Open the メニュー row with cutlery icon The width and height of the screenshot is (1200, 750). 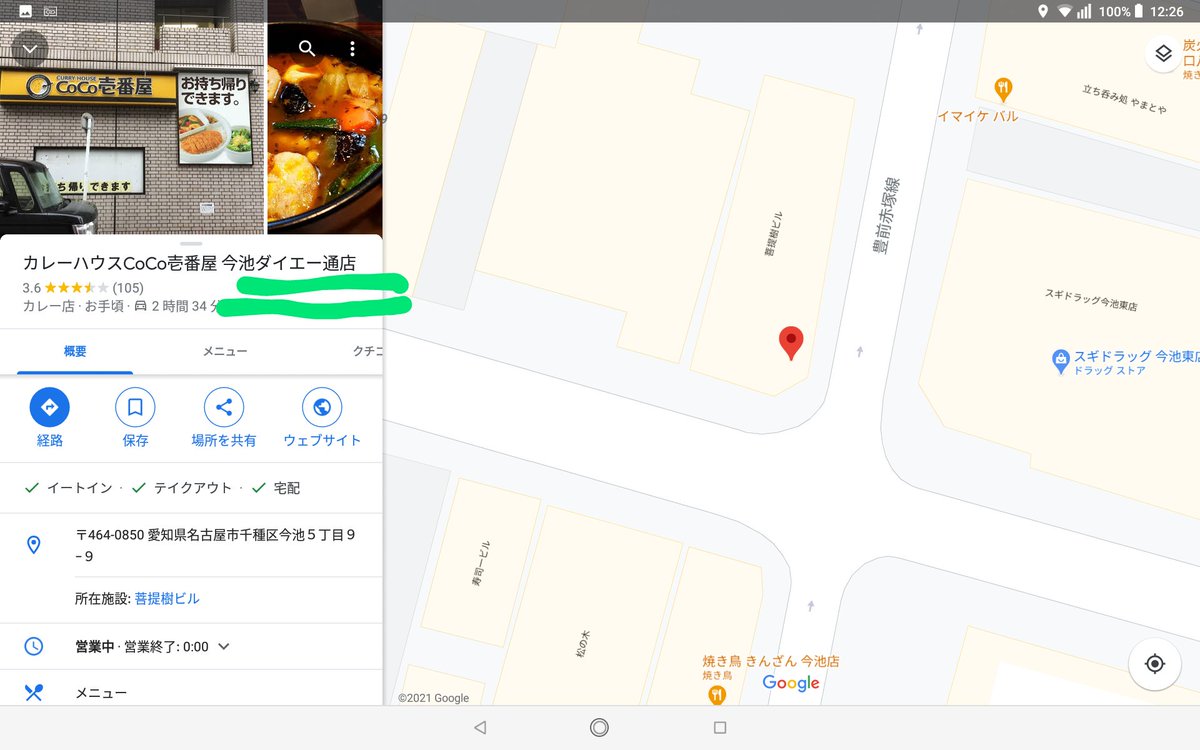[100, 692]
